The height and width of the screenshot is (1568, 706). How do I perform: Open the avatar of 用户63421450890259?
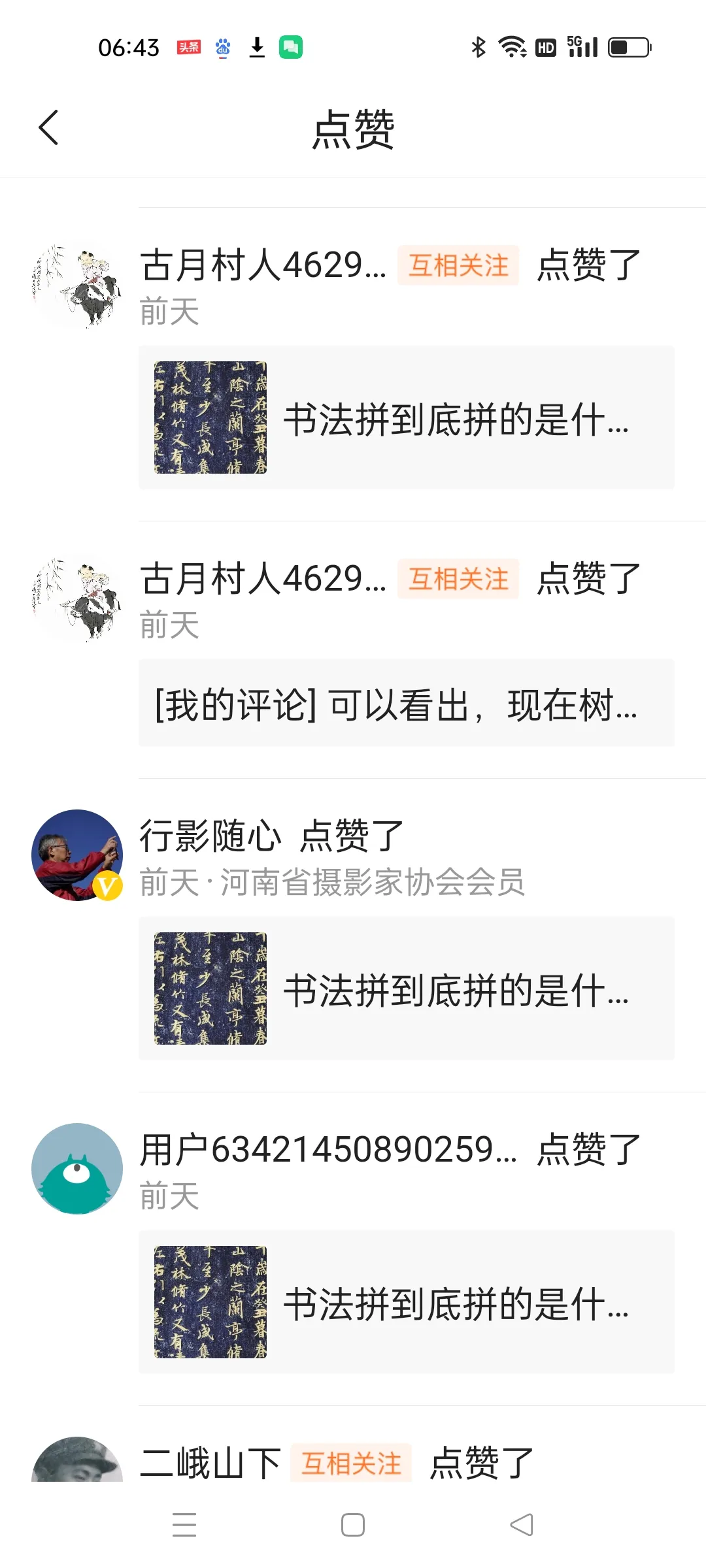point(77,1169)
